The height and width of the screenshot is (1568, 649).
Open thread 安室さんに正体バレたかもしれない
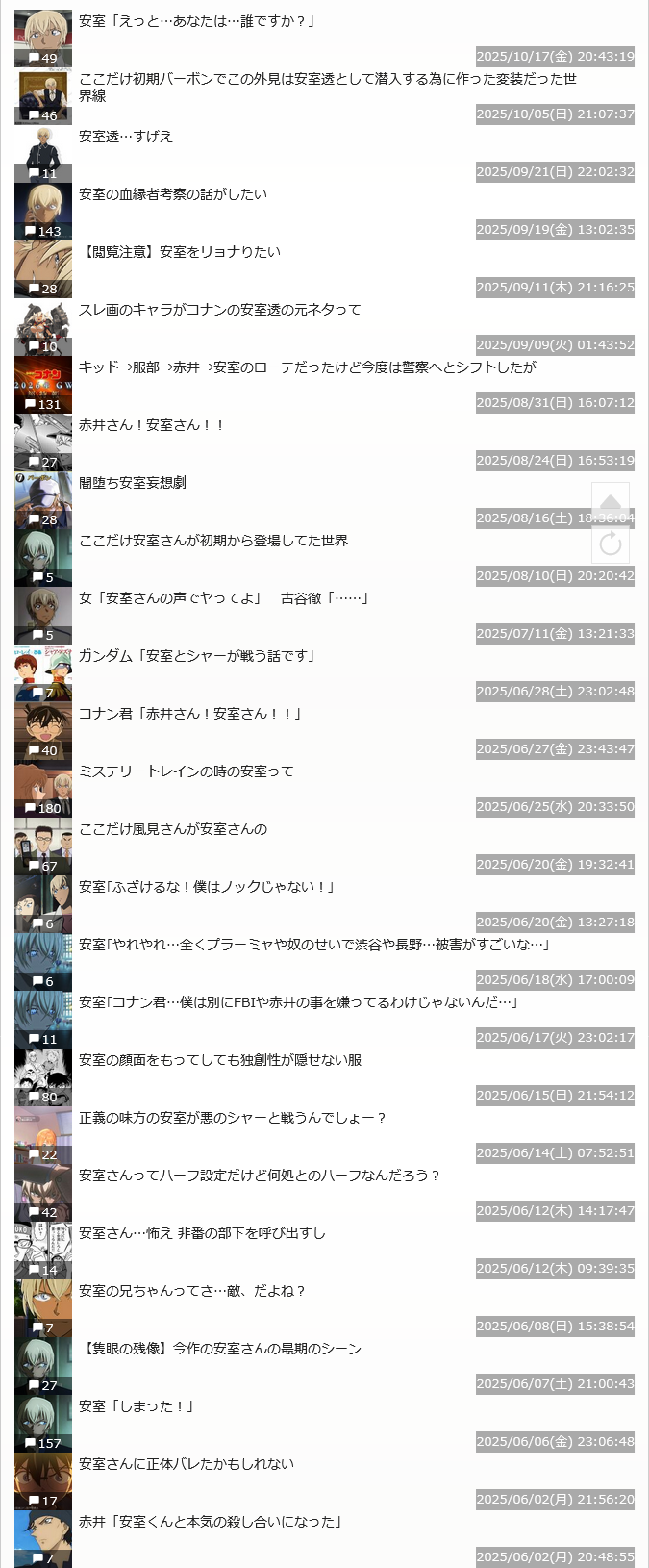[187, 1464]
